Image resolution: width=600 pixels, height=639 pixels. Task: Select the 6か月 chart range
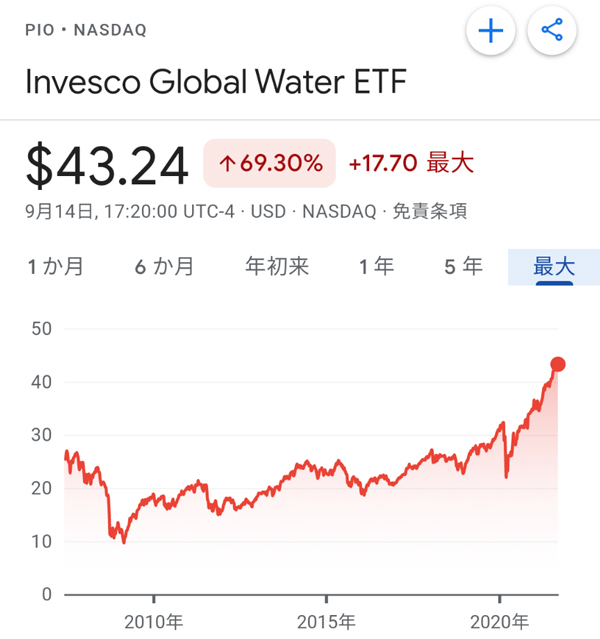pyautogui.click(x=164, y=267)
